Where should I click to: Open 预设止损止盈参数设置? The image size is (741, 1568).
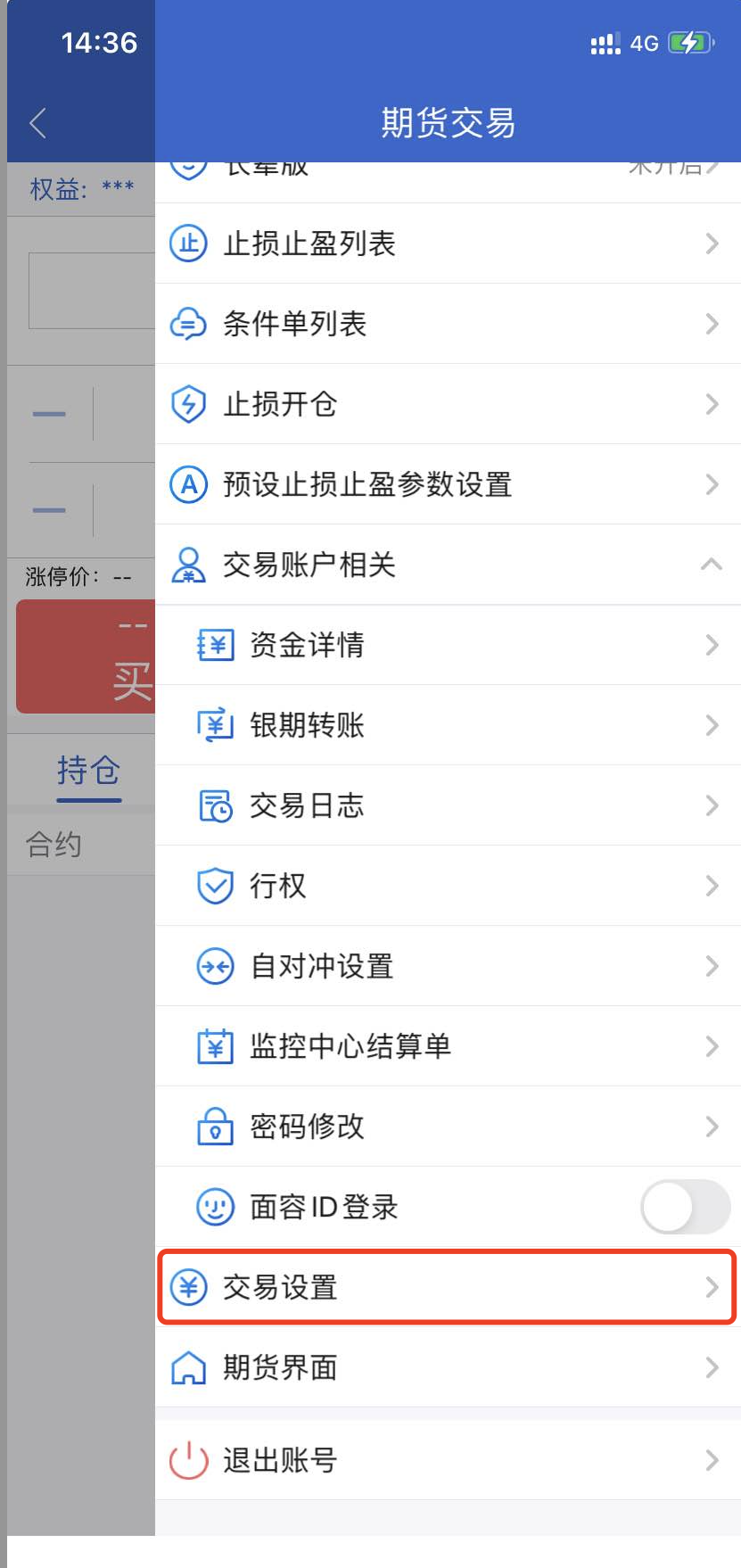446,484
